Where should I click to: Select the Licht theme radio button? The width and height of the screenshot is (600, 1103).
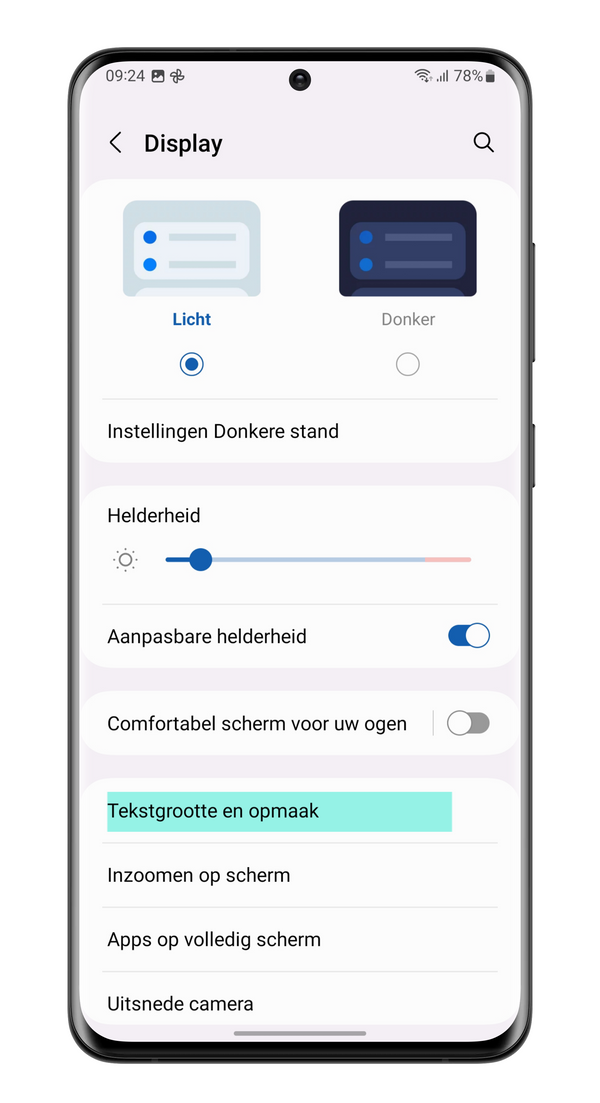[x=191, y=364]
